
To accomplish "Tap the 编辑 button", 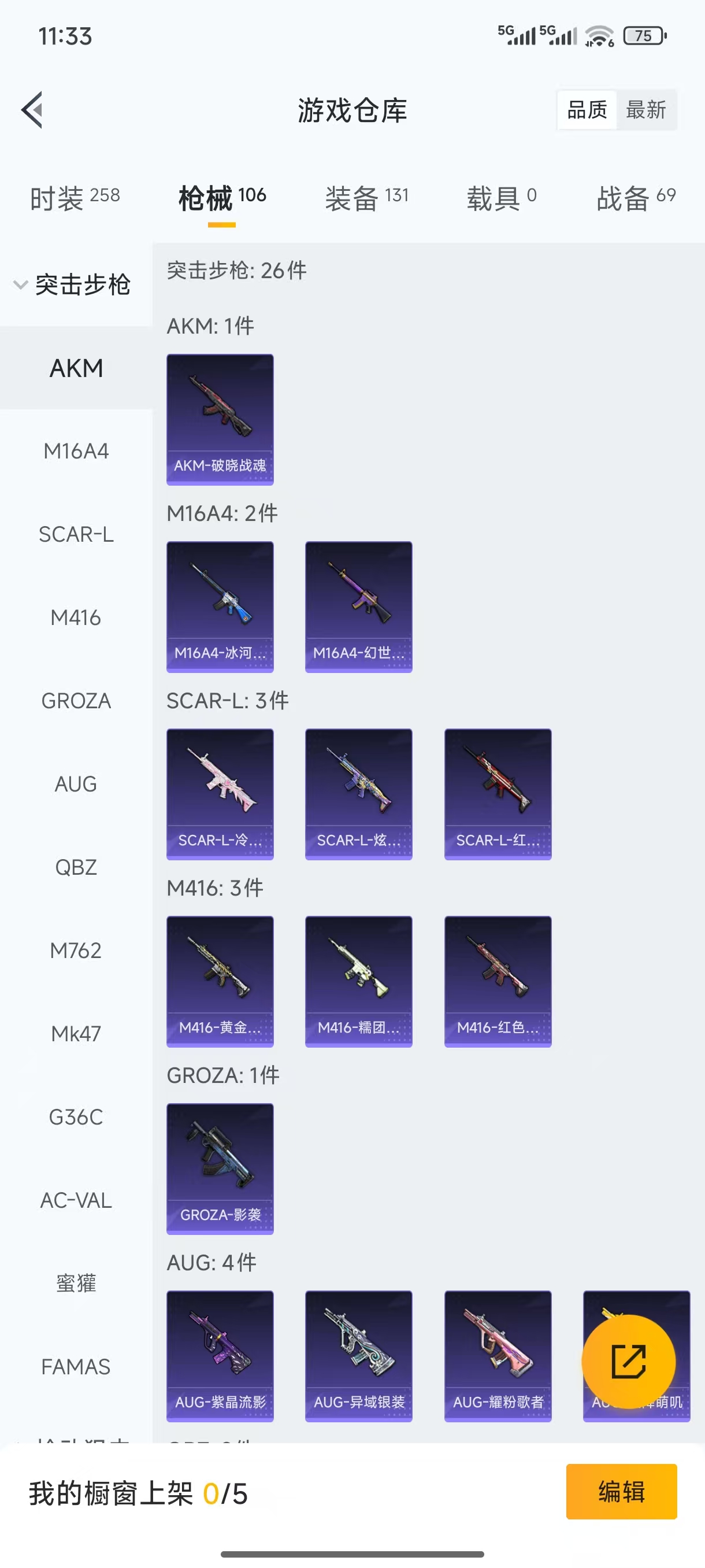I will pos(621,1491).
